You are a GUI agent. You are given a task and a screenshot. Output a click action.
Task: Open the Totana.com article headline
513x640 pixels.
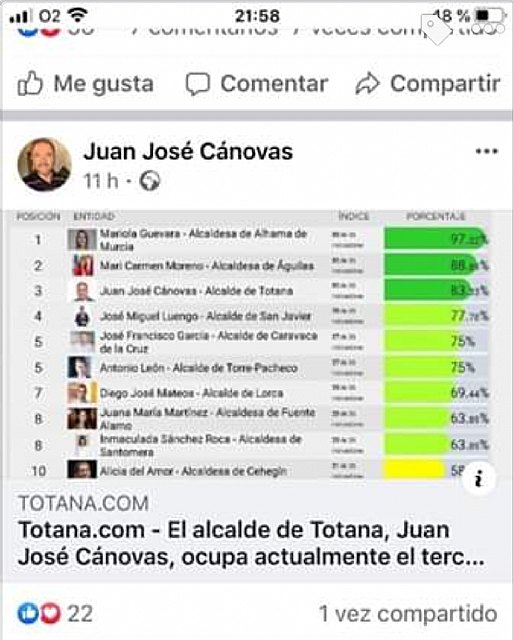coord(251,544)
